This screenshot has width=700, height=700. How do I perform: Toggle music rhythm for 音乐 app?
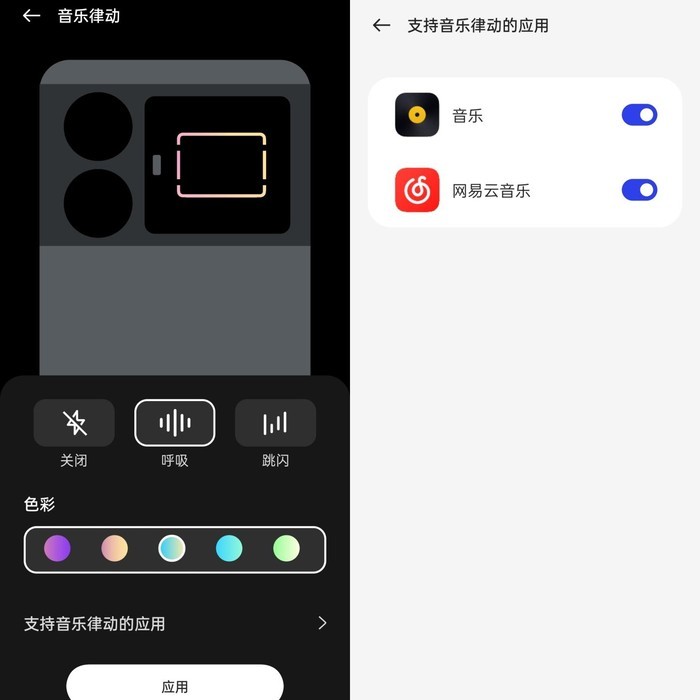click(x=639, y=115)
